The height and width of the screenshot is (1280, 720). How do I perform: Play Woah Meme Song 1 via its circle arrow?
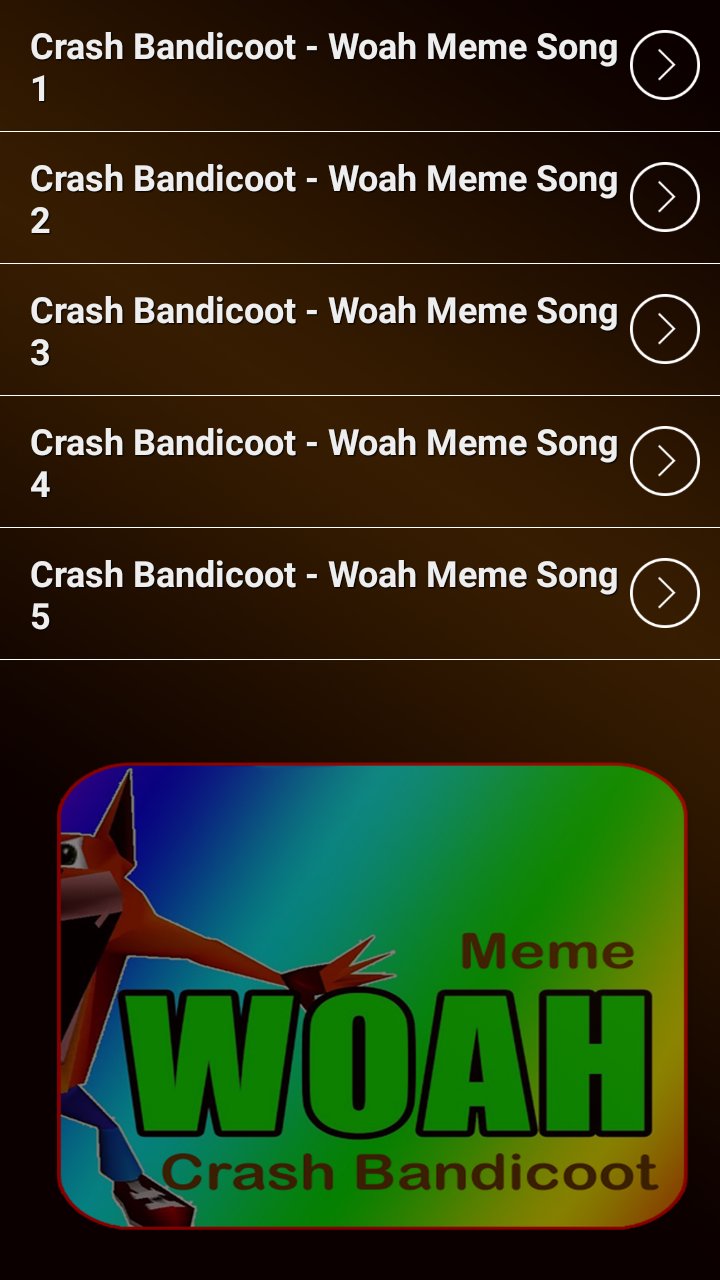coord(664,64)
